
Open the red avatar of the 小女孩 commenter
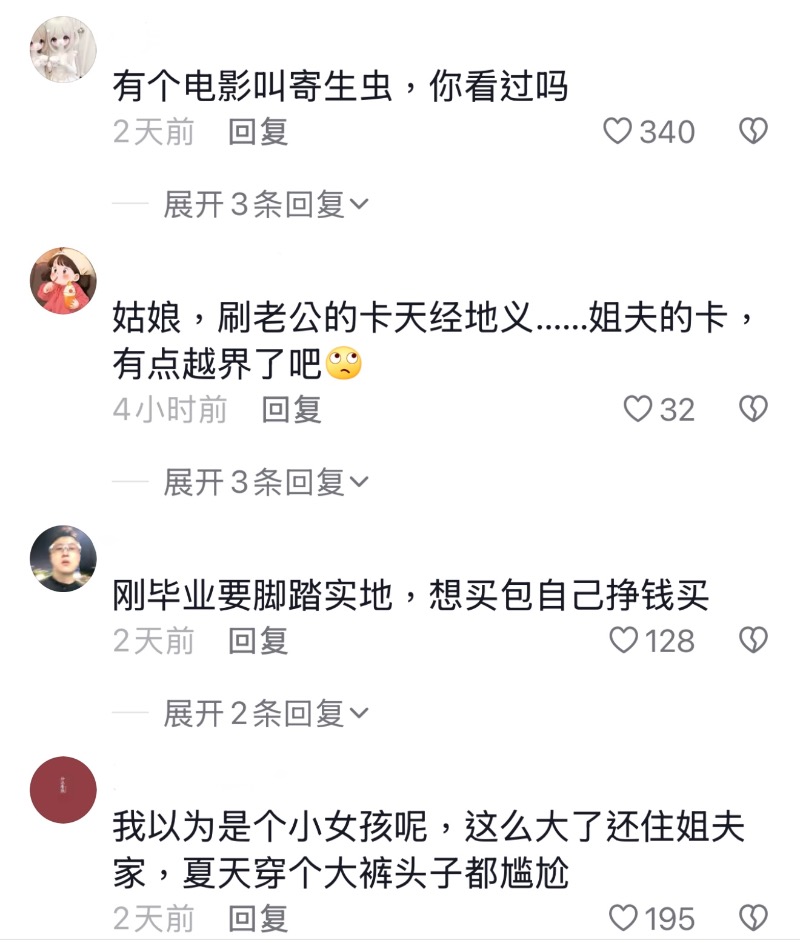click(x=64, y=790)
